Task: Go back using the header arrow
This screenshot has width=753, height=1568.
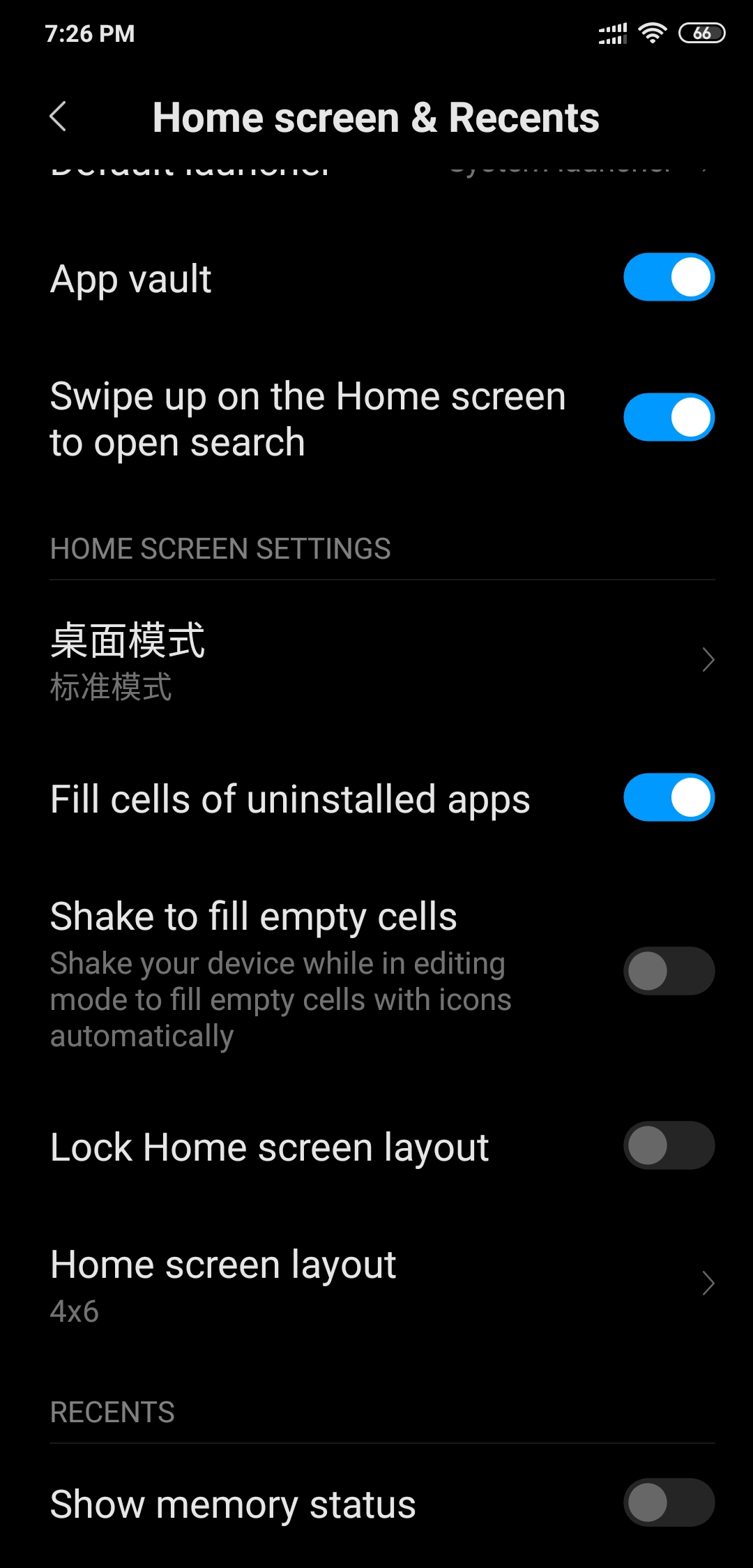Action: point(59,116)
